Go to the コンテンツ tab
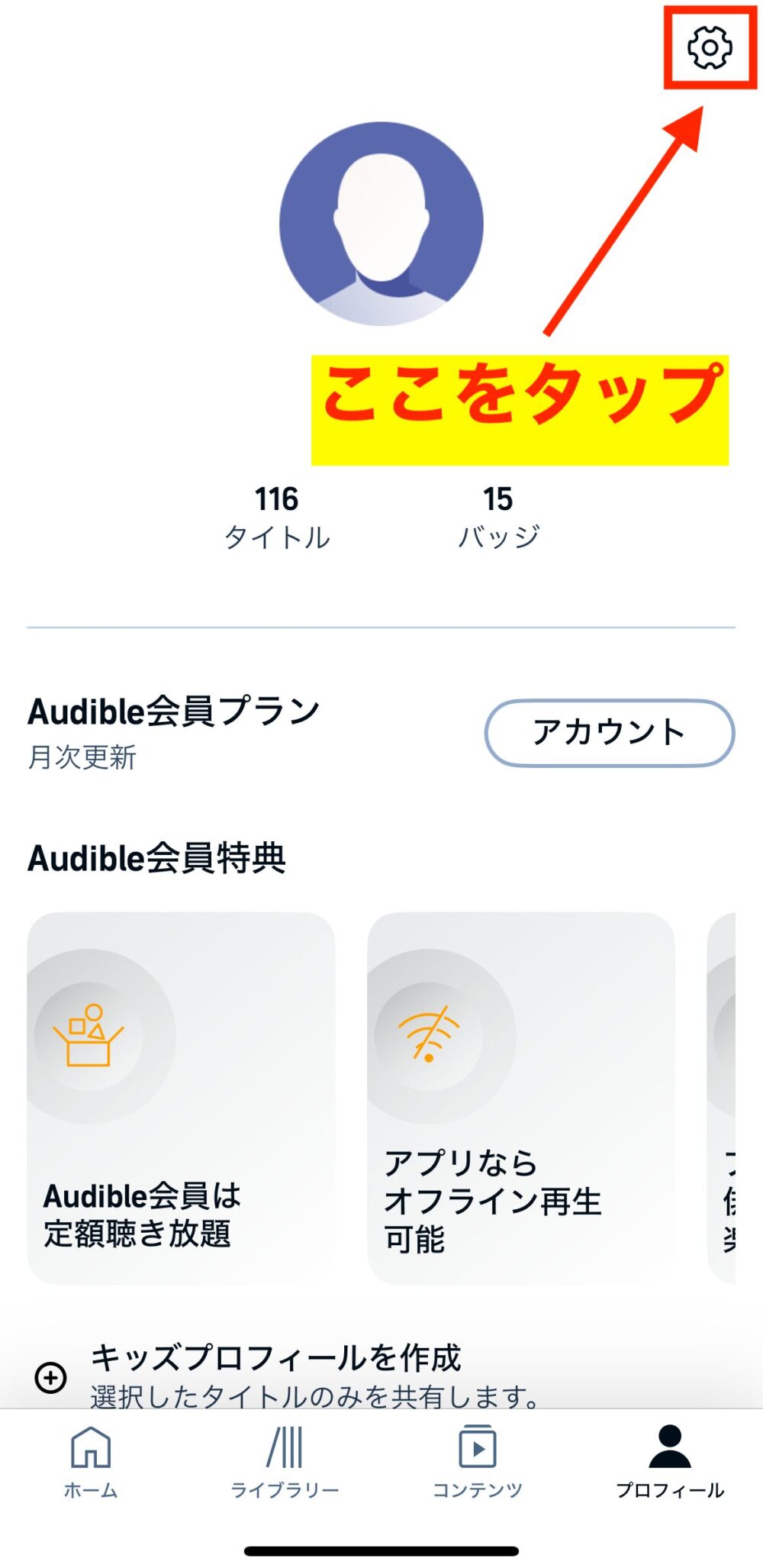763x1568 pixels. [478, 1461]
